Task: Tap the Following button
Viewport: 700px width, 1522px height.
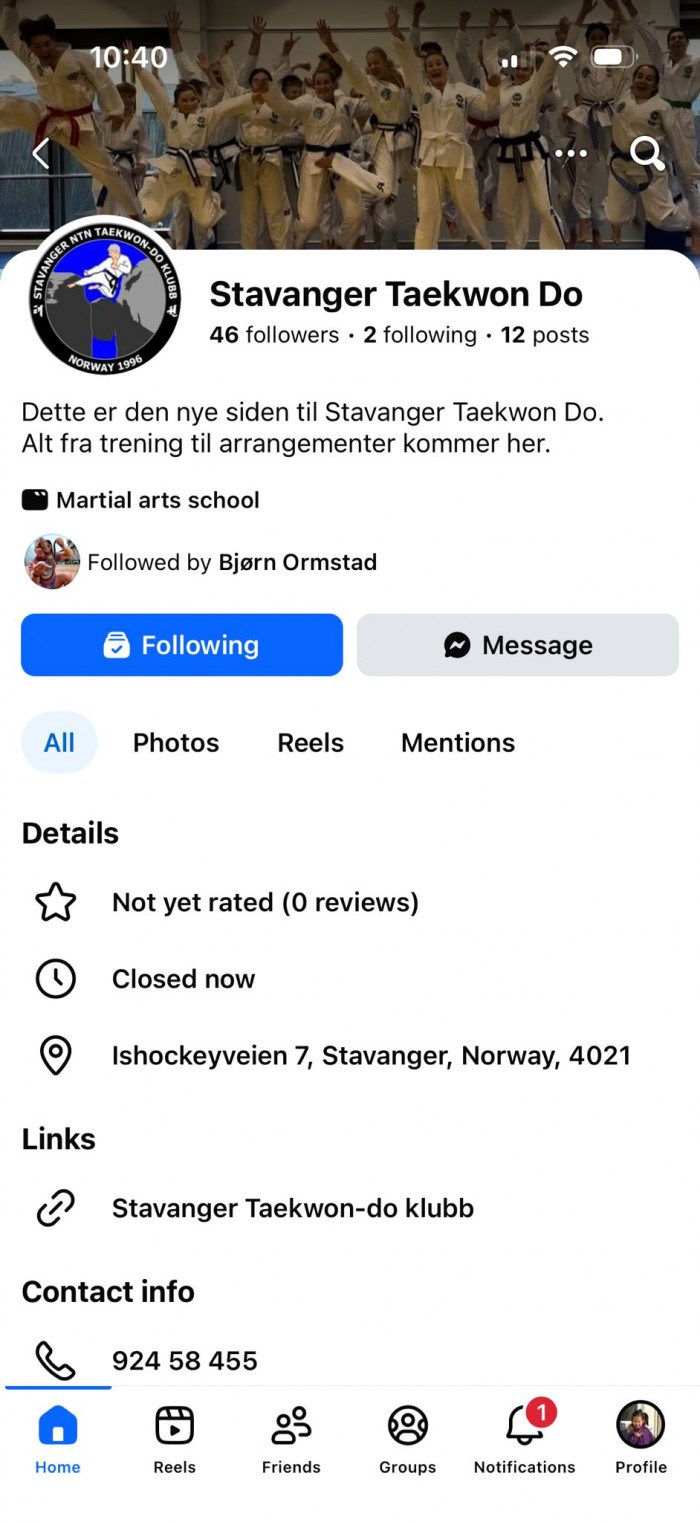Action: (182, 645)
